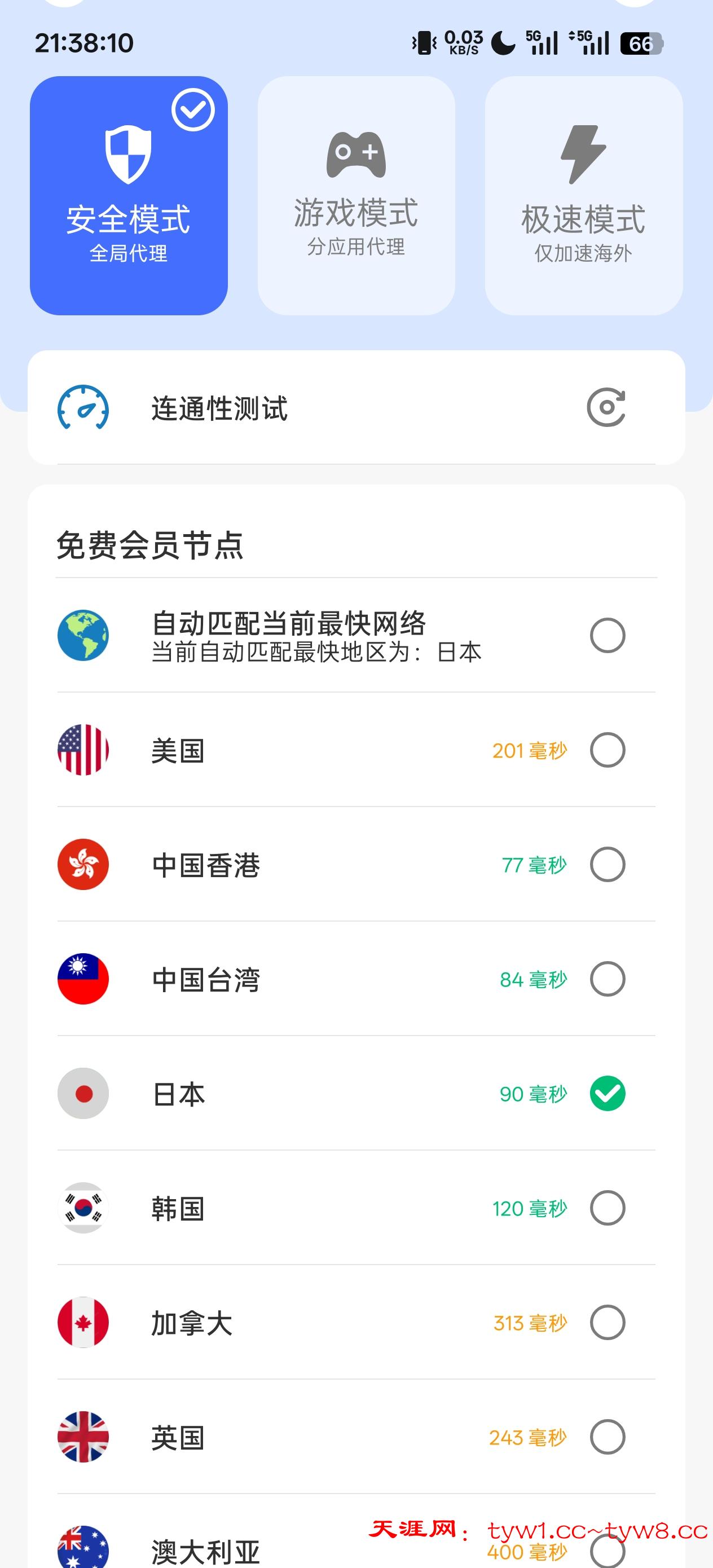
Task: Choose 自动匹配当前最快网络 node
Action: [607, 636]
